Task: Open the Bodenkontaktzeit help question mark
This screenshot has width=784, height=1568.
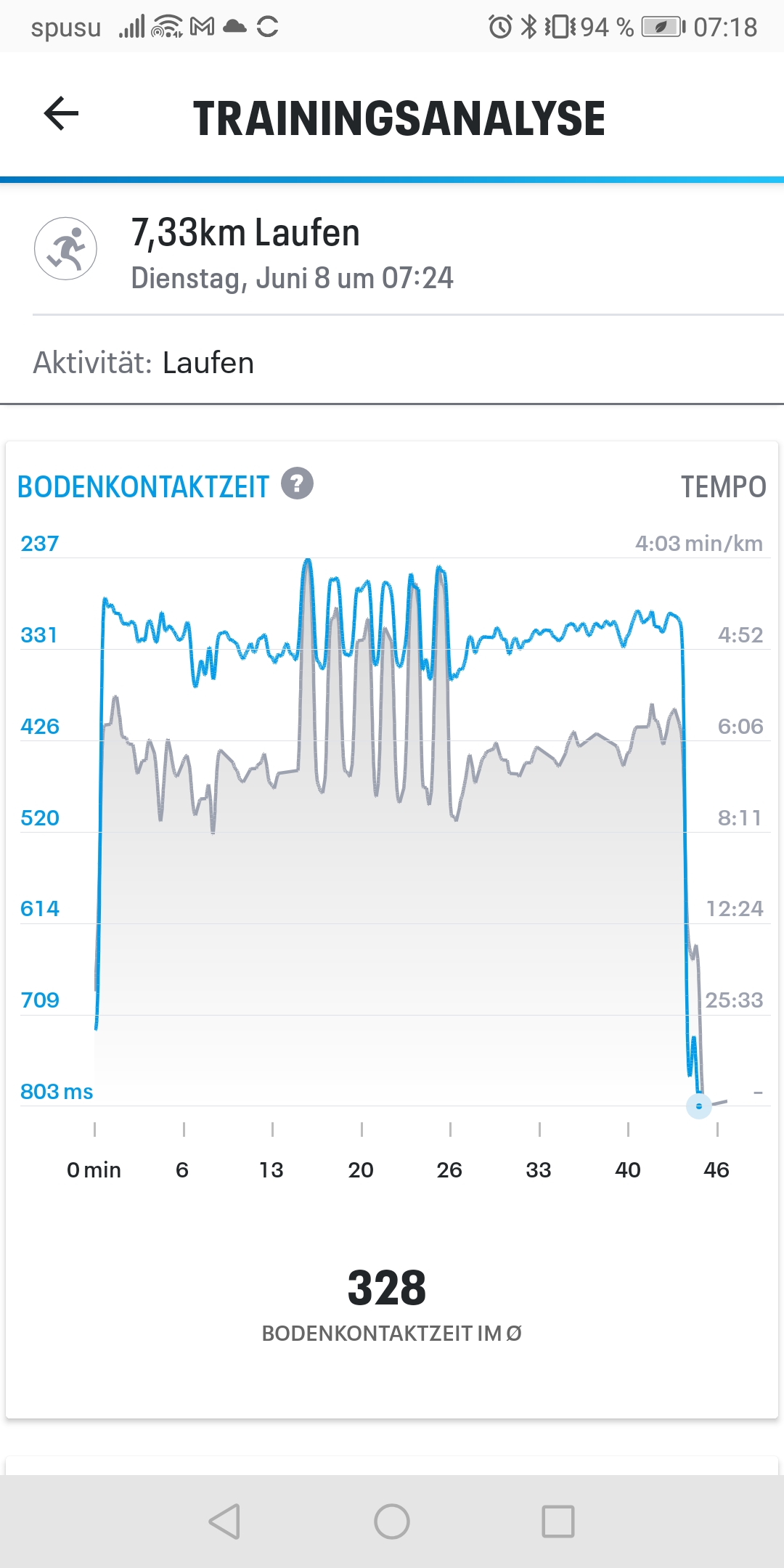Action: coord(297,483)
